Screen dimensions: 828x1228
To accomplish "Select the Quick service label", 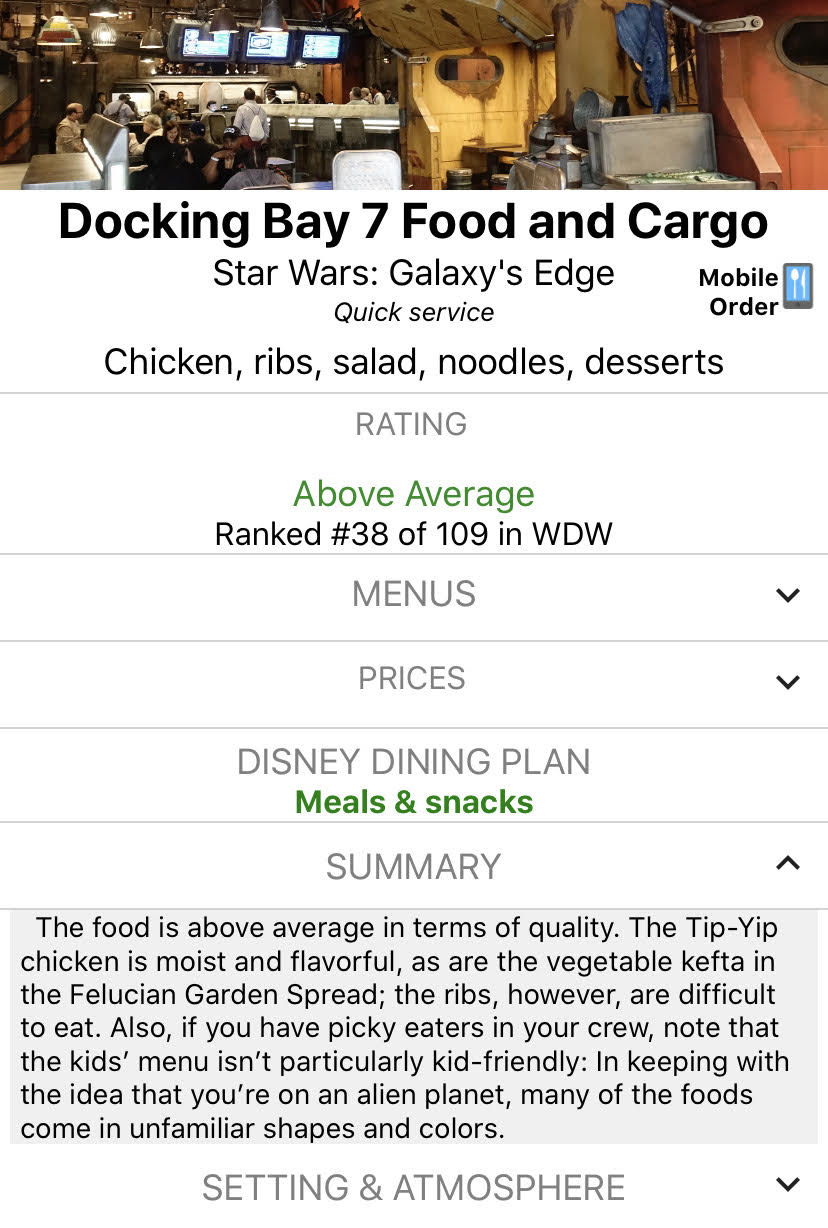I will coord(415,312).
